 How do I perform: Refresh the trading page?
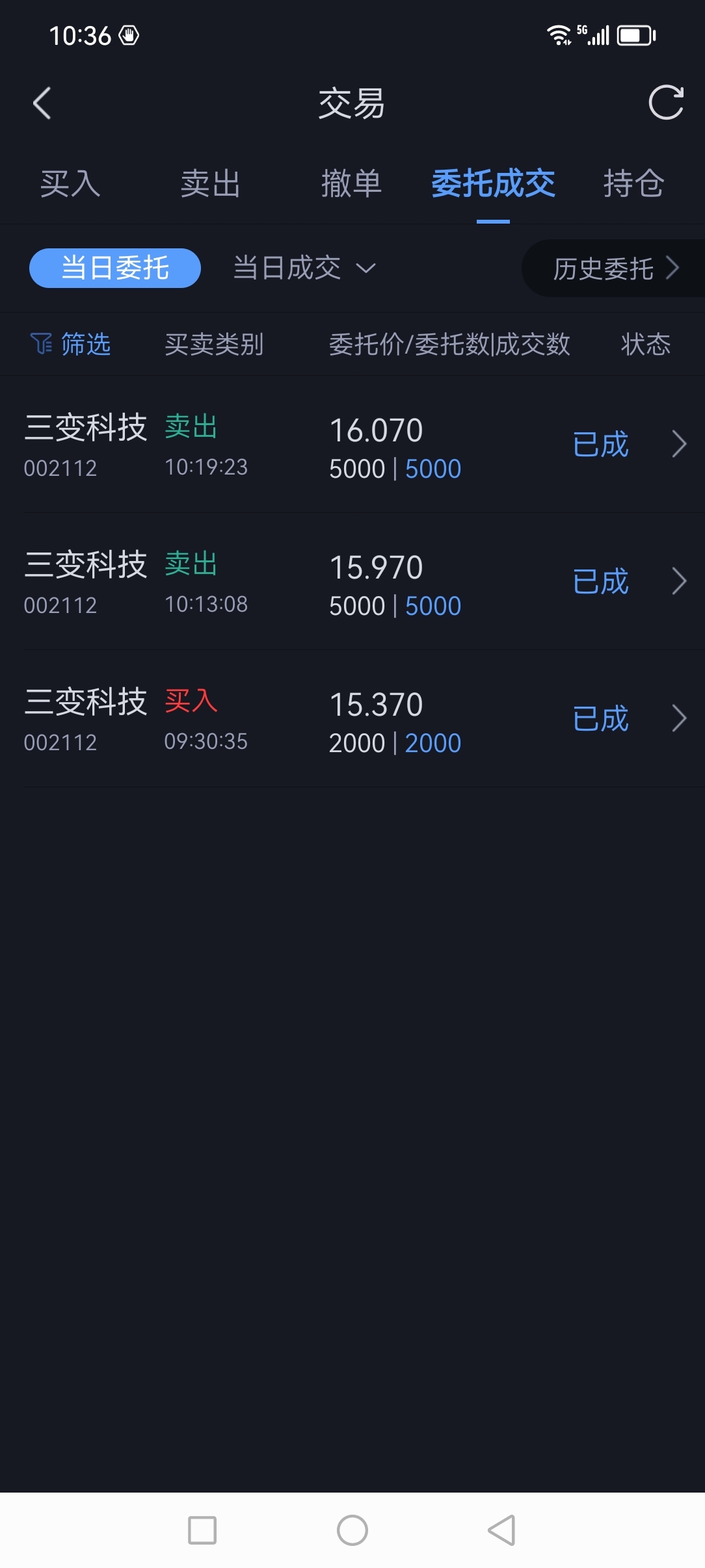(665, 103)
